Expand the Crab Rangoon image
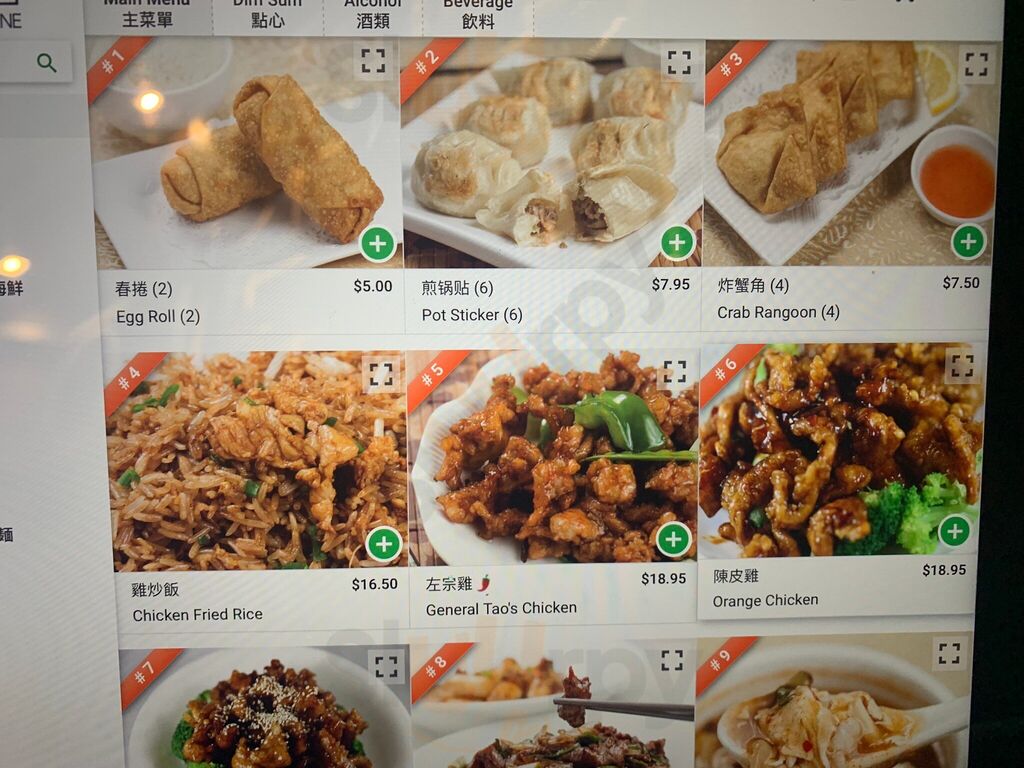Screen dimensions: 1024x768 pyautogui.click(x=977, y=65)
